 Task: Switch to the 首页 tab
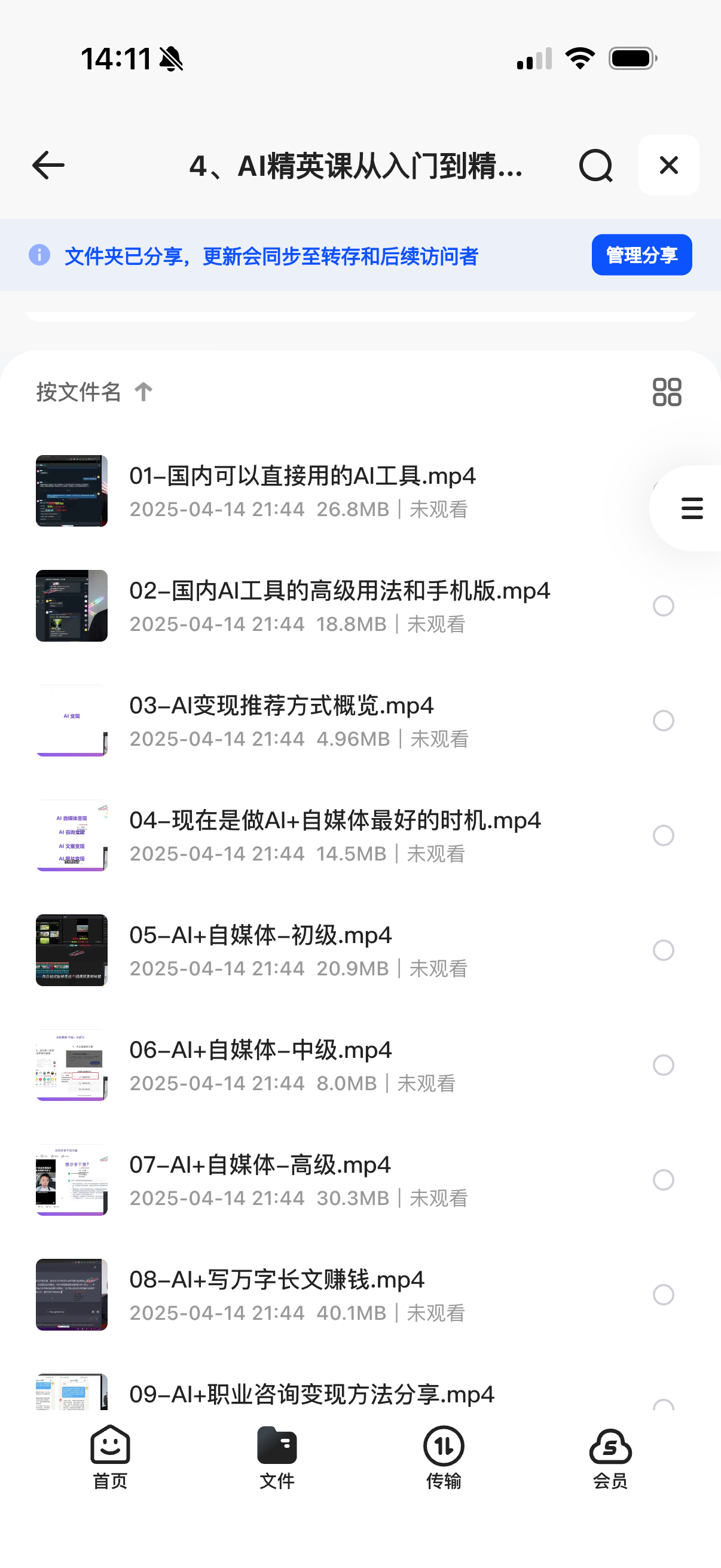(110, 1457)
